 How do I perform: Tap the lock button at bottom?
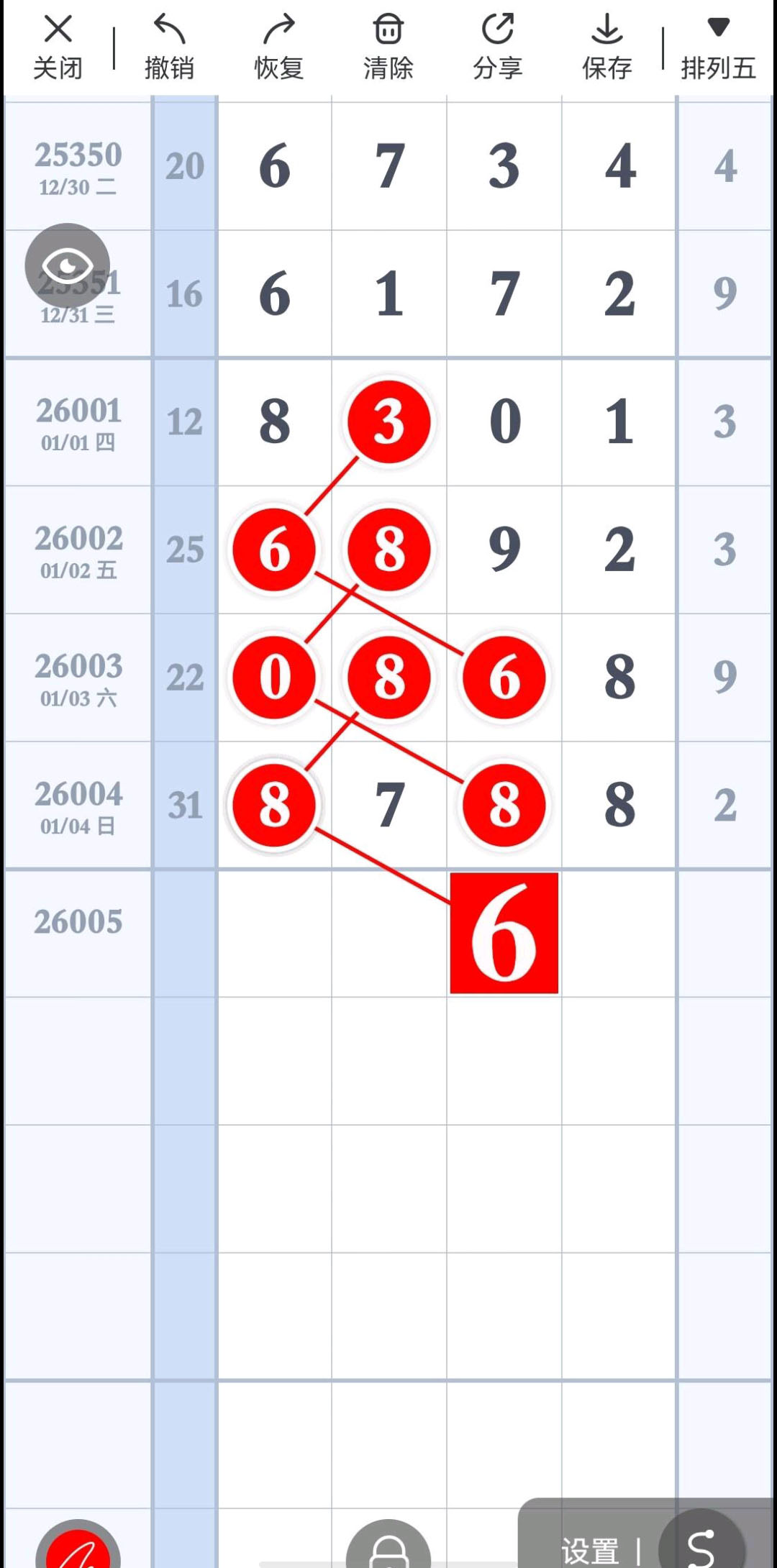click(388, 1546)
